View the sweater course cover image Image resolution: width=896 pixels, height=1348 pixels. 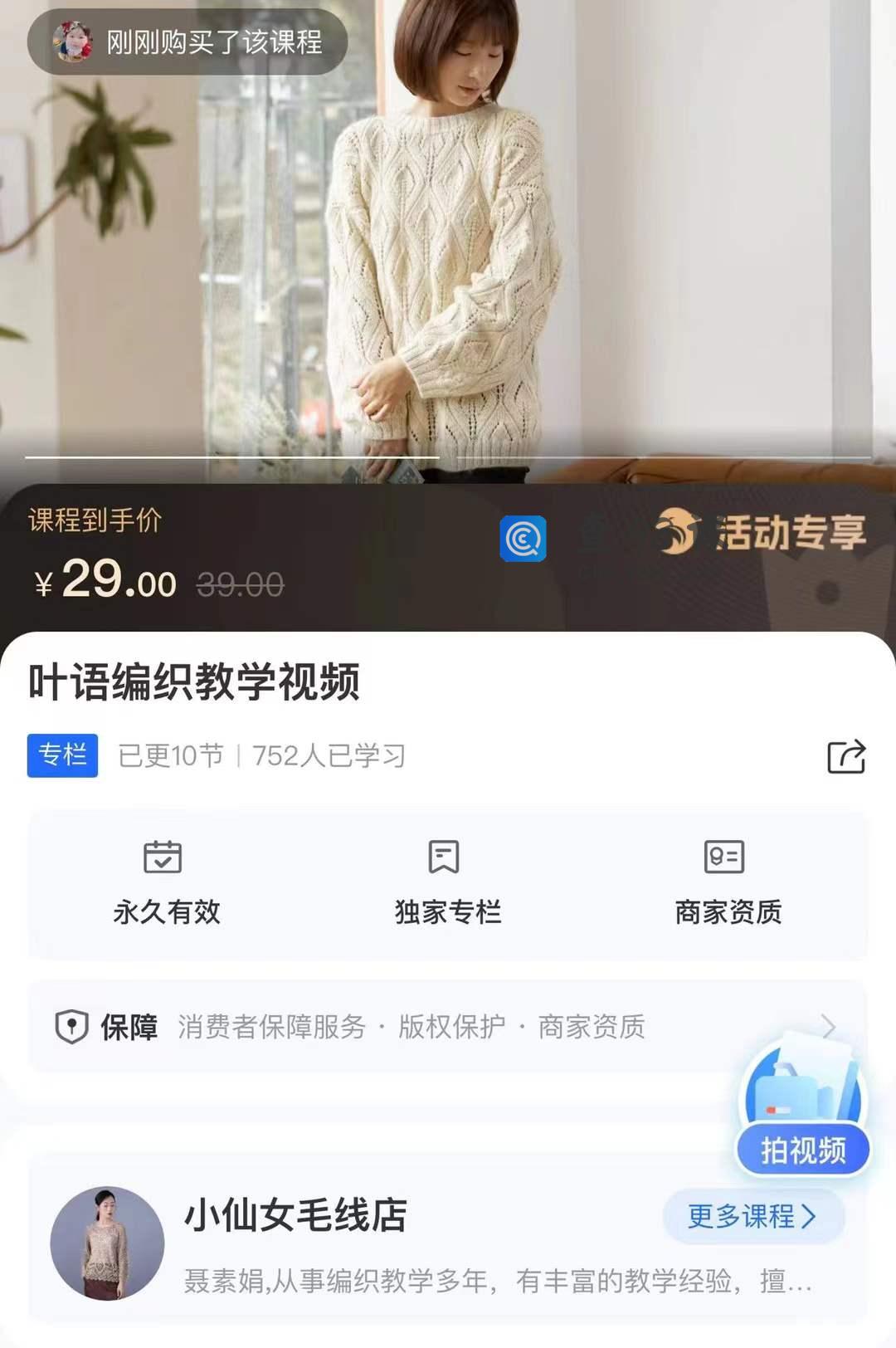[448, 249]
